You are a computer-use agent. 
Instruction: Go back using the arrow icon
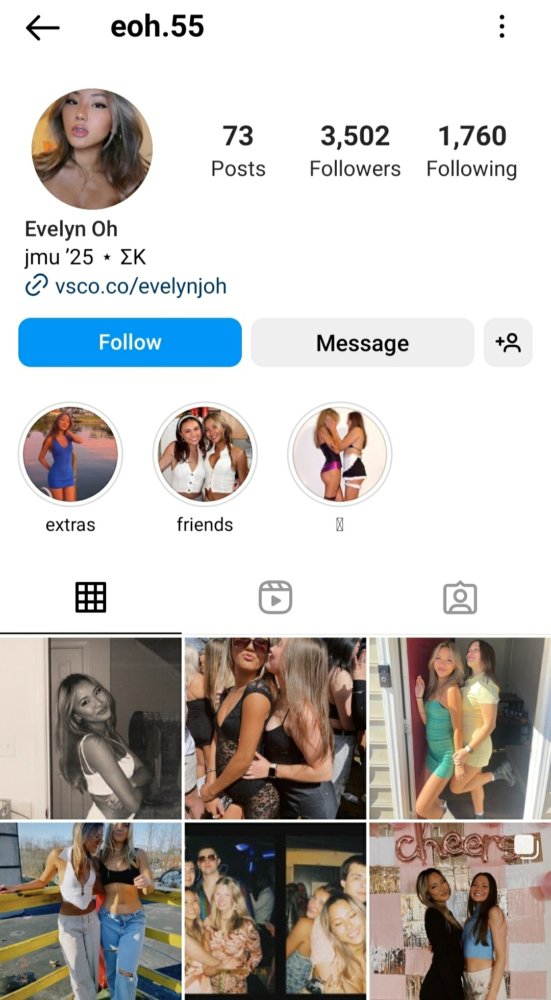click(43, 27)
